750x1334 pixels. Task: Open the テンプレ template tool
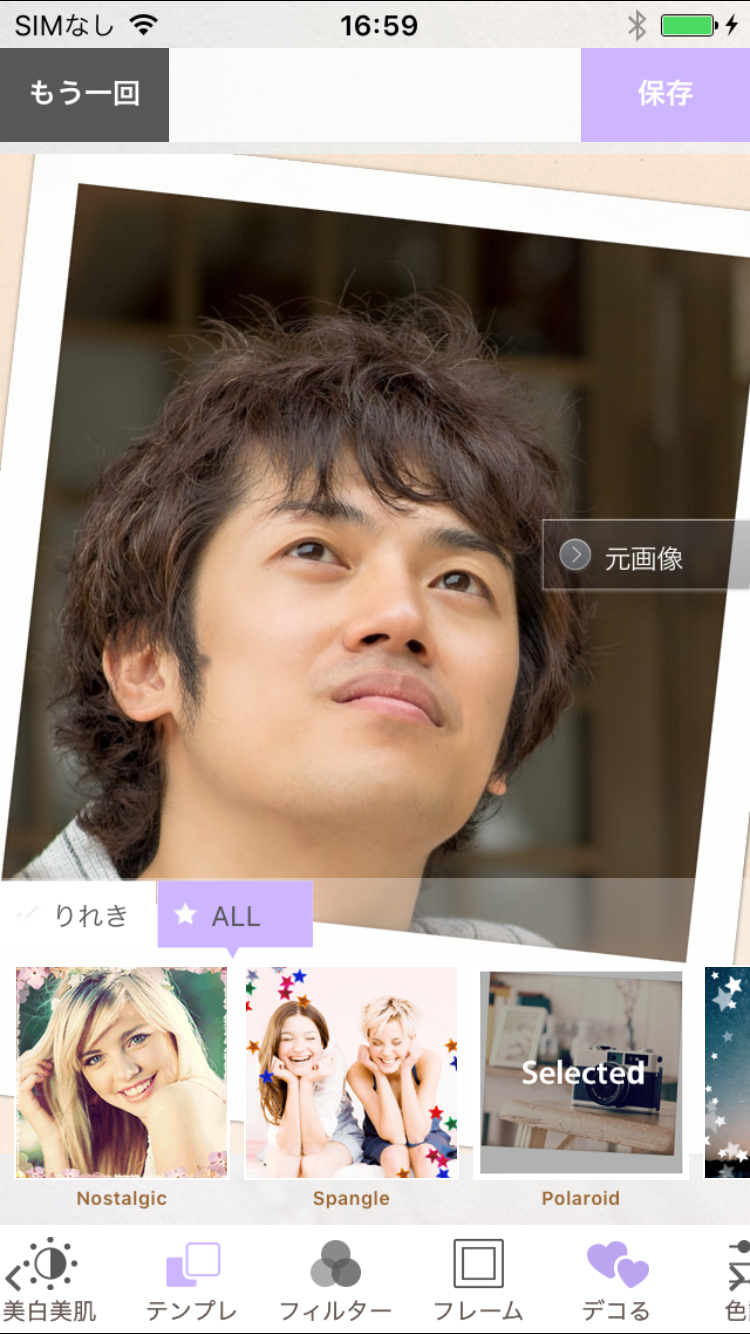coord(192,1280)
